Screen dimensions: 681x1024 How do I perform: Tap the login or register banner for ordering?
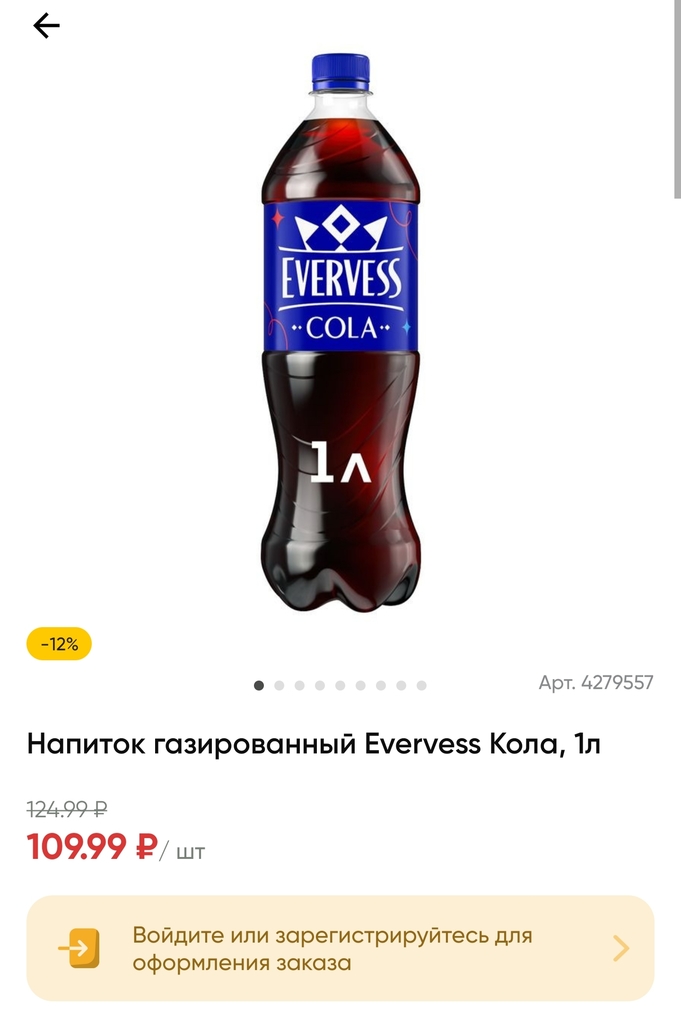340,948
